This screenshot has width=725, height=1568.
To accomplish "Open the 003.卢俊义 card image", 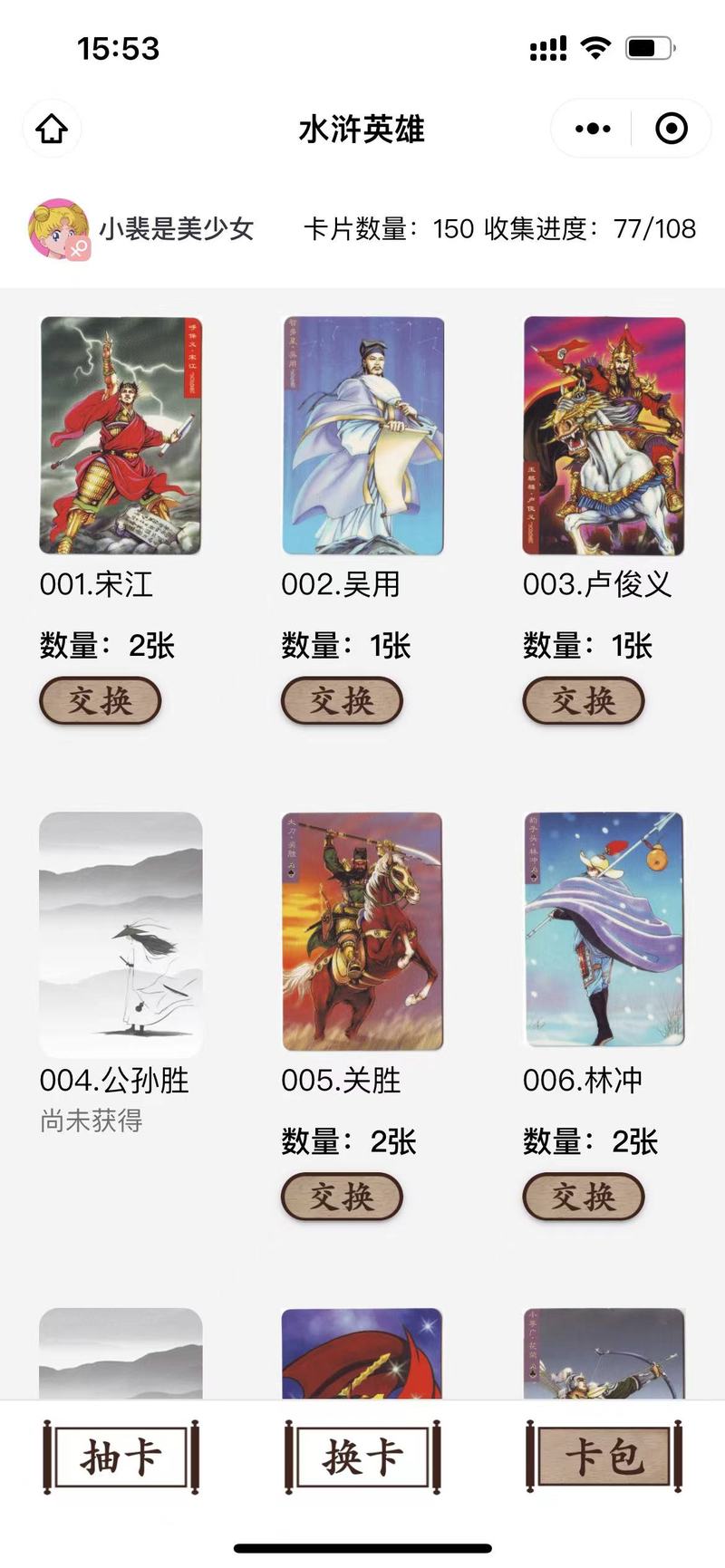I will coord(604,436).
